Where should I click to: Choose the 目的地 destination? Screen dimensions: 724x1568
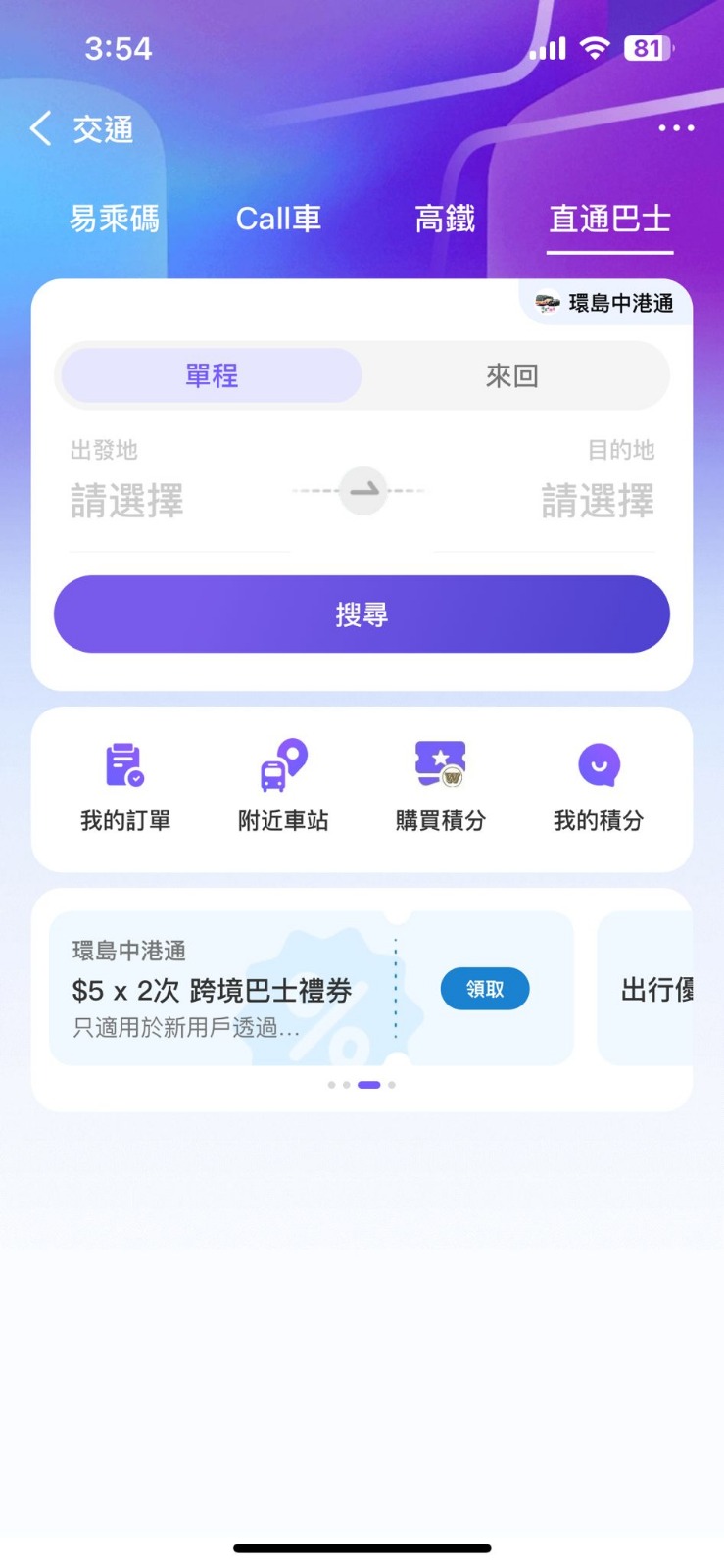tap(597, 501)
